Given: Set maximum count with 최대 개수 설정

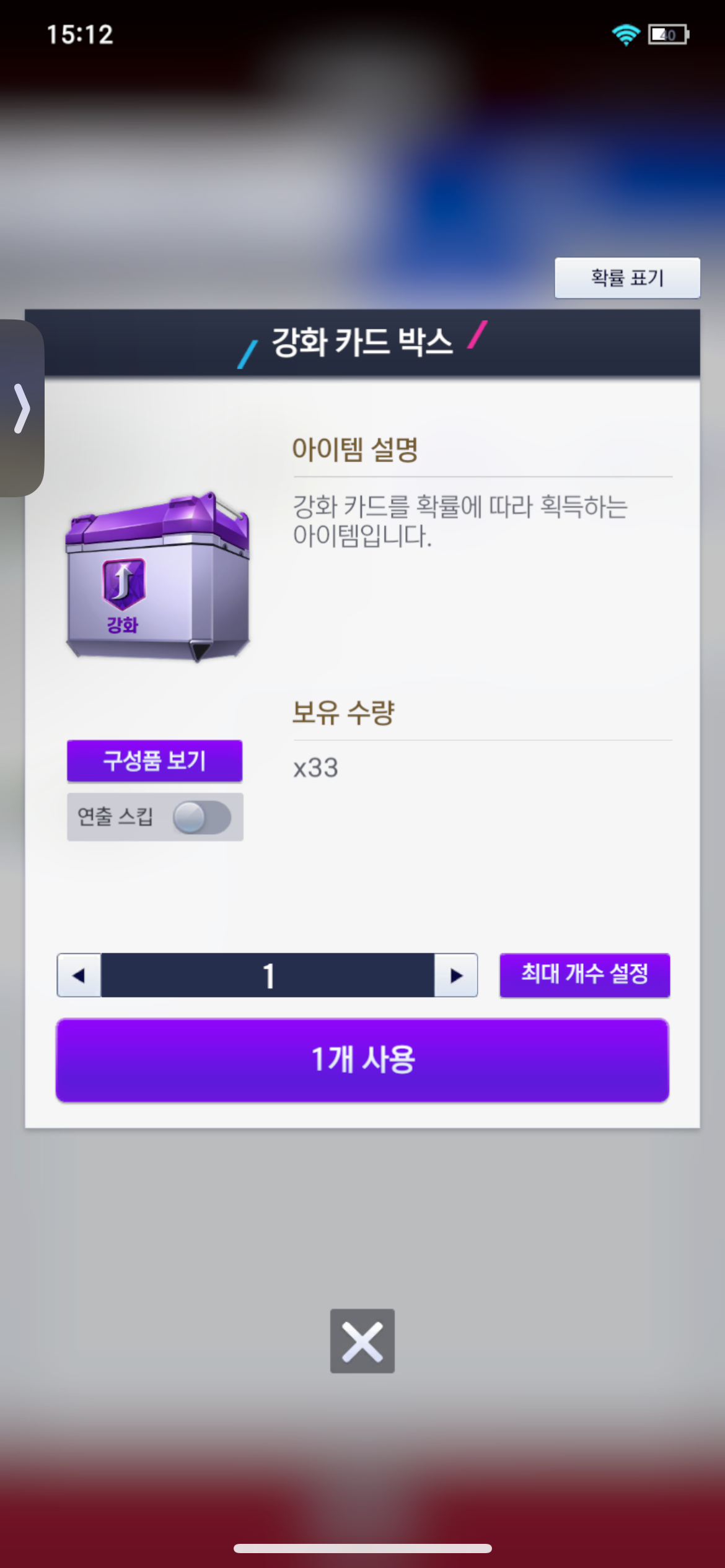Looking at the screenshot, I should point(584,975).
